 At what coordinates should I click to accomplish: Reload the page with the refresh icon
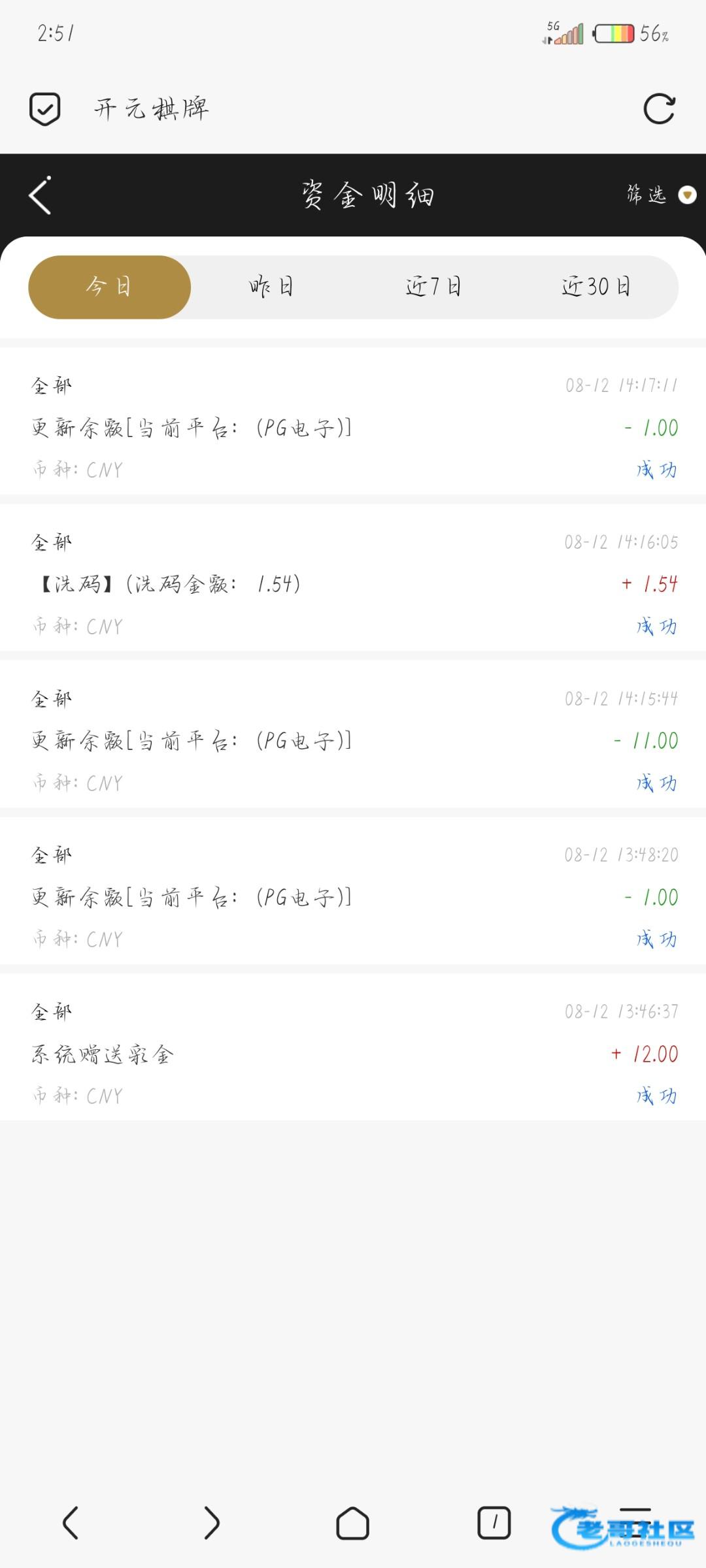coord(659,109)
